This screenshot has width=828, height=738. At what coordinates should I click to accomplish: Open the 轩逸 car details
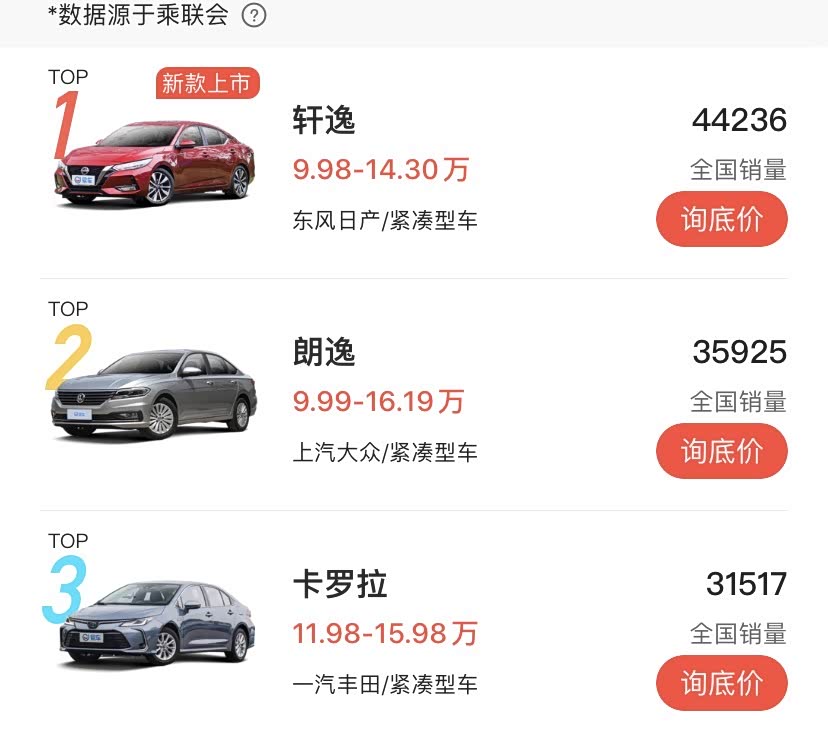click(324, 121)
